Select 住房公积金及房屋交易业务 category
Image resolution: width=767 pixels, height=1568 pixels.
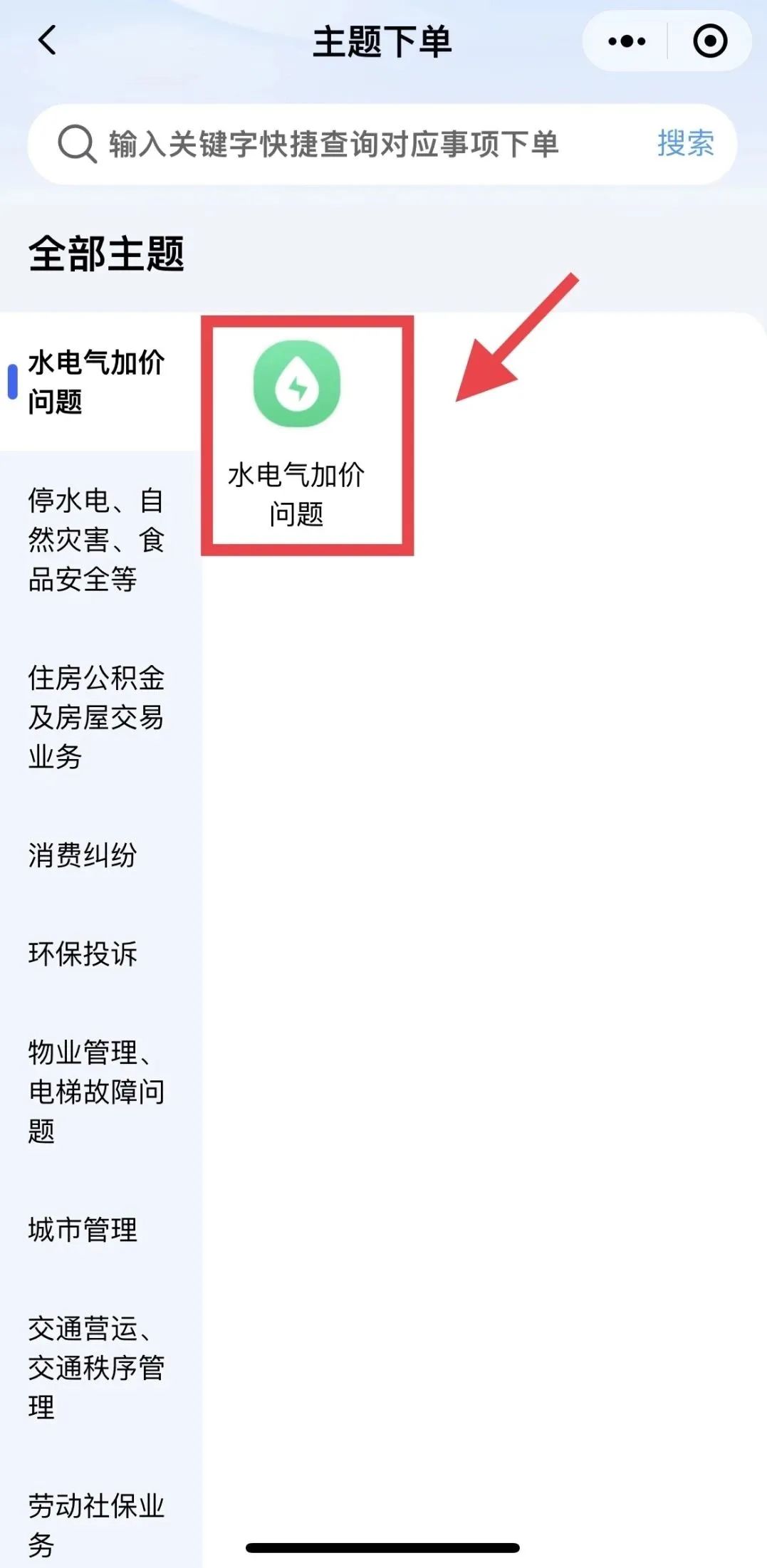pyautogui.click(x=96, y=717)
